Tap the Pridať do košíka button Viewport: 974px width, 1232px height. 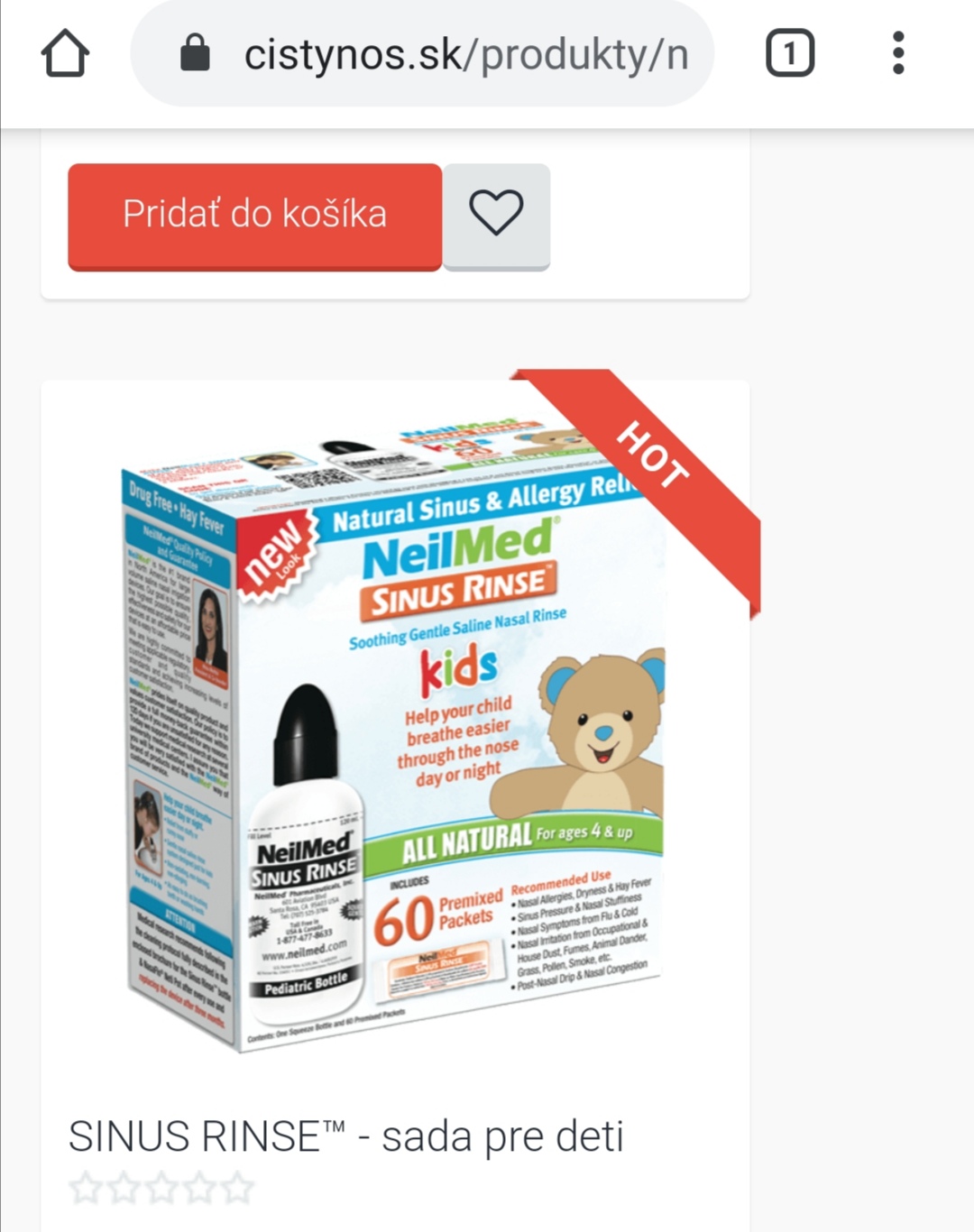[x=254, y=215]
